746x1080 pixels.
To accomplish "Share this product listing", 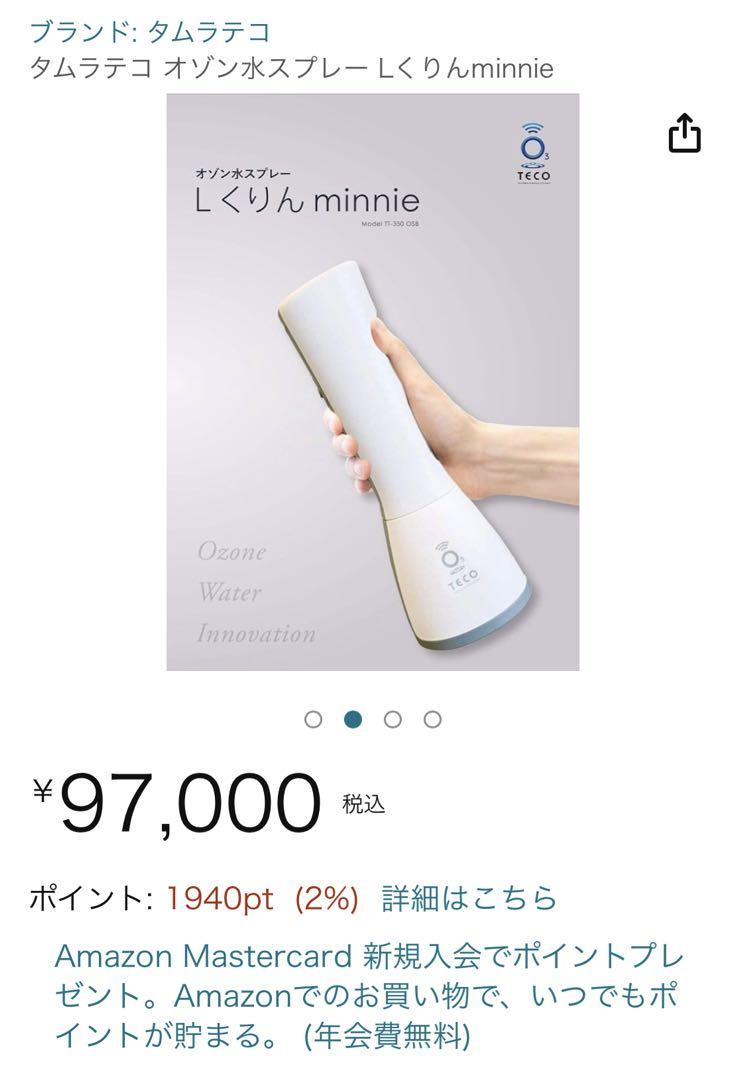I will 684,134.
